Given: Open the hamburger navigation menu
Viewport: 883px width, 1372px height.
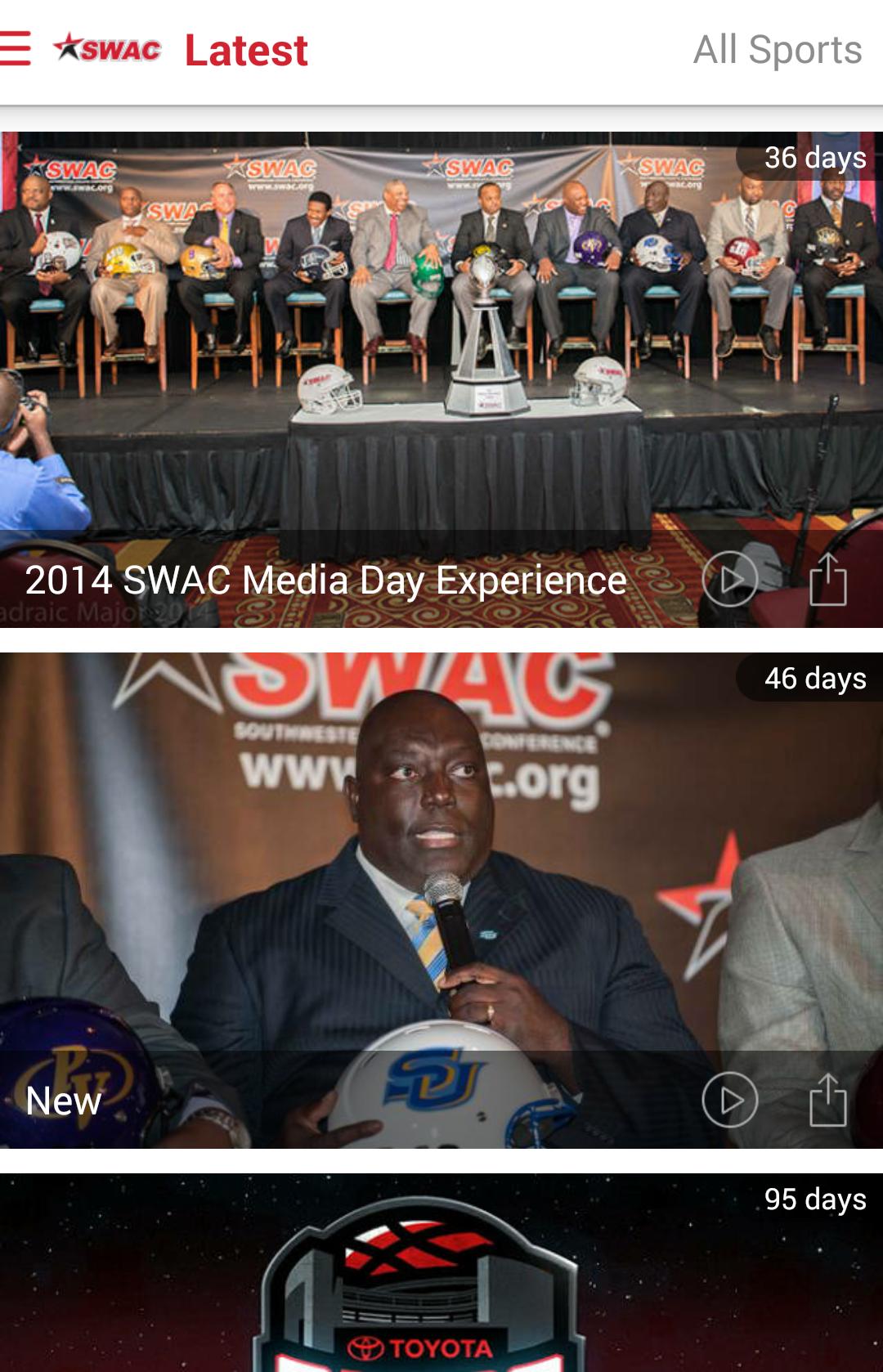Looking at the screenshot, I should [x=18, y=49].
